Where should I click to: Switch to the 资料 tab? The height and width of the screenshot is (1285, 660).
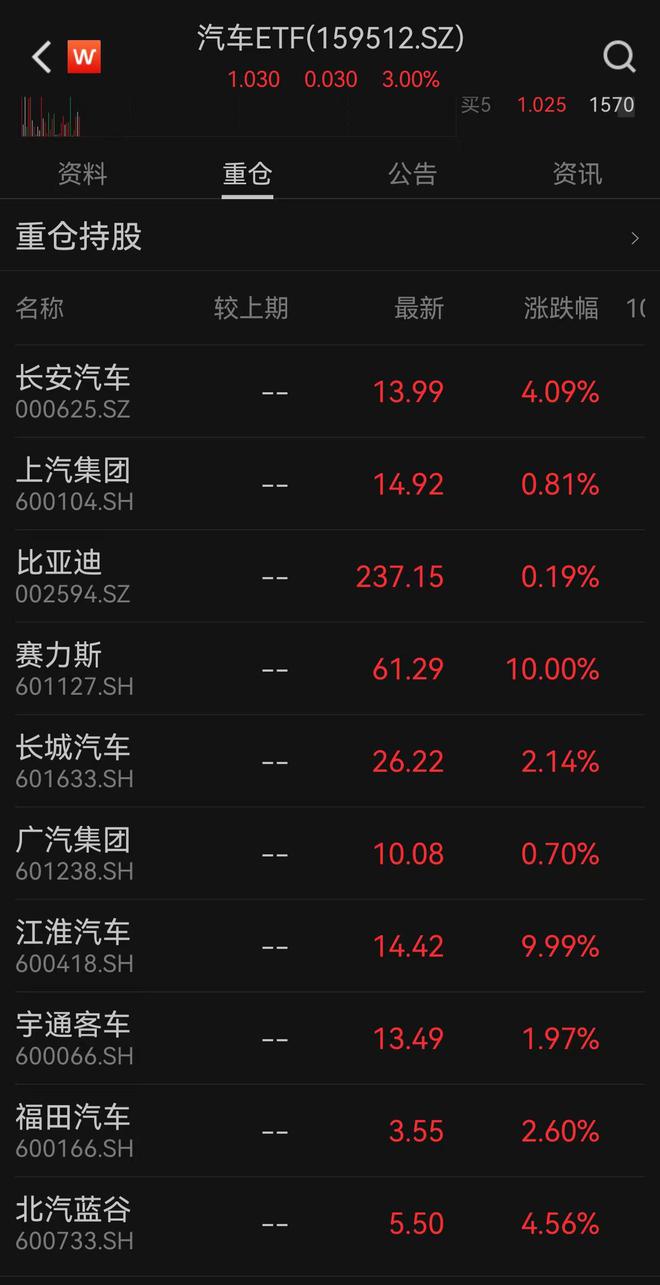(x=82, y=174)
